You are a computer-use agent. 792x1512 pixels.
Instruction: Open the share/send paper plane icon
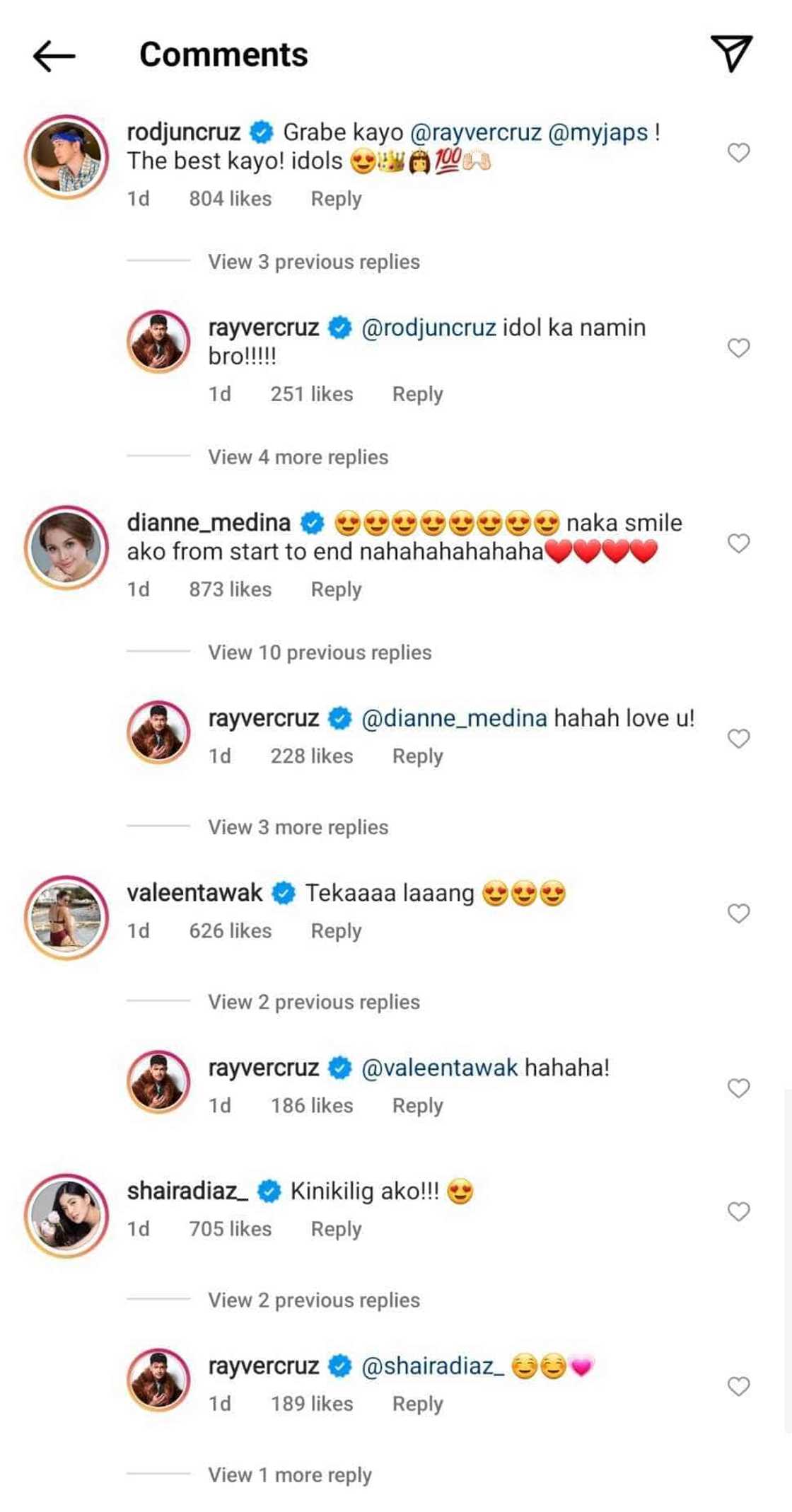(731, 54)
